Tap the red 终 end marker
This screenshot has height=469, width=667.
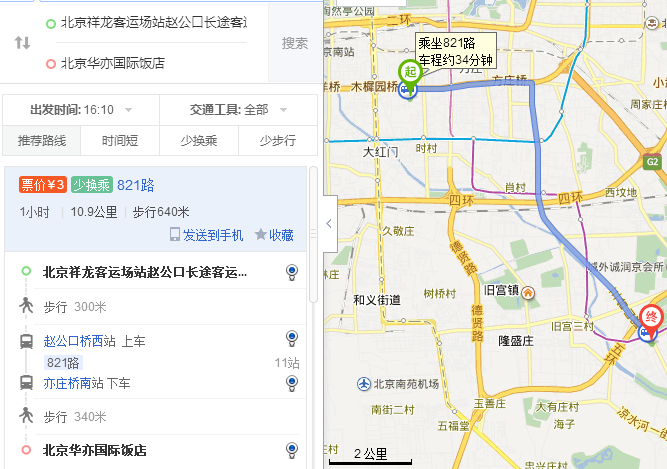click(652, 318)
